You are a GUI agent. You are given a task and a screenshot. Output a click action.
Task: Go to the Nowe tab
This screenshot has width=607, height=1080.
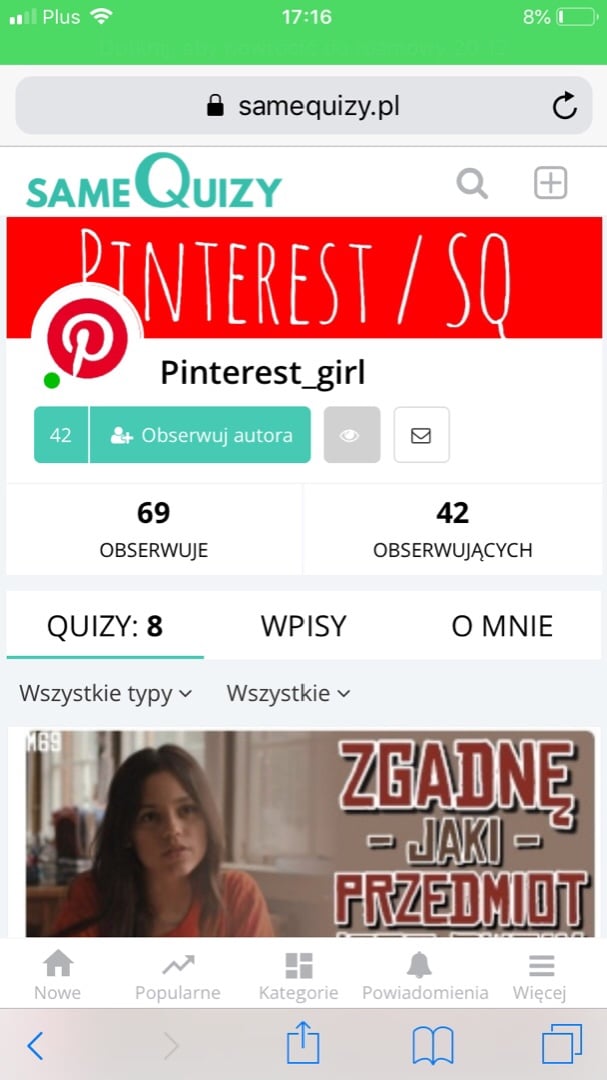pyautogui.click(x=58, y=976)
